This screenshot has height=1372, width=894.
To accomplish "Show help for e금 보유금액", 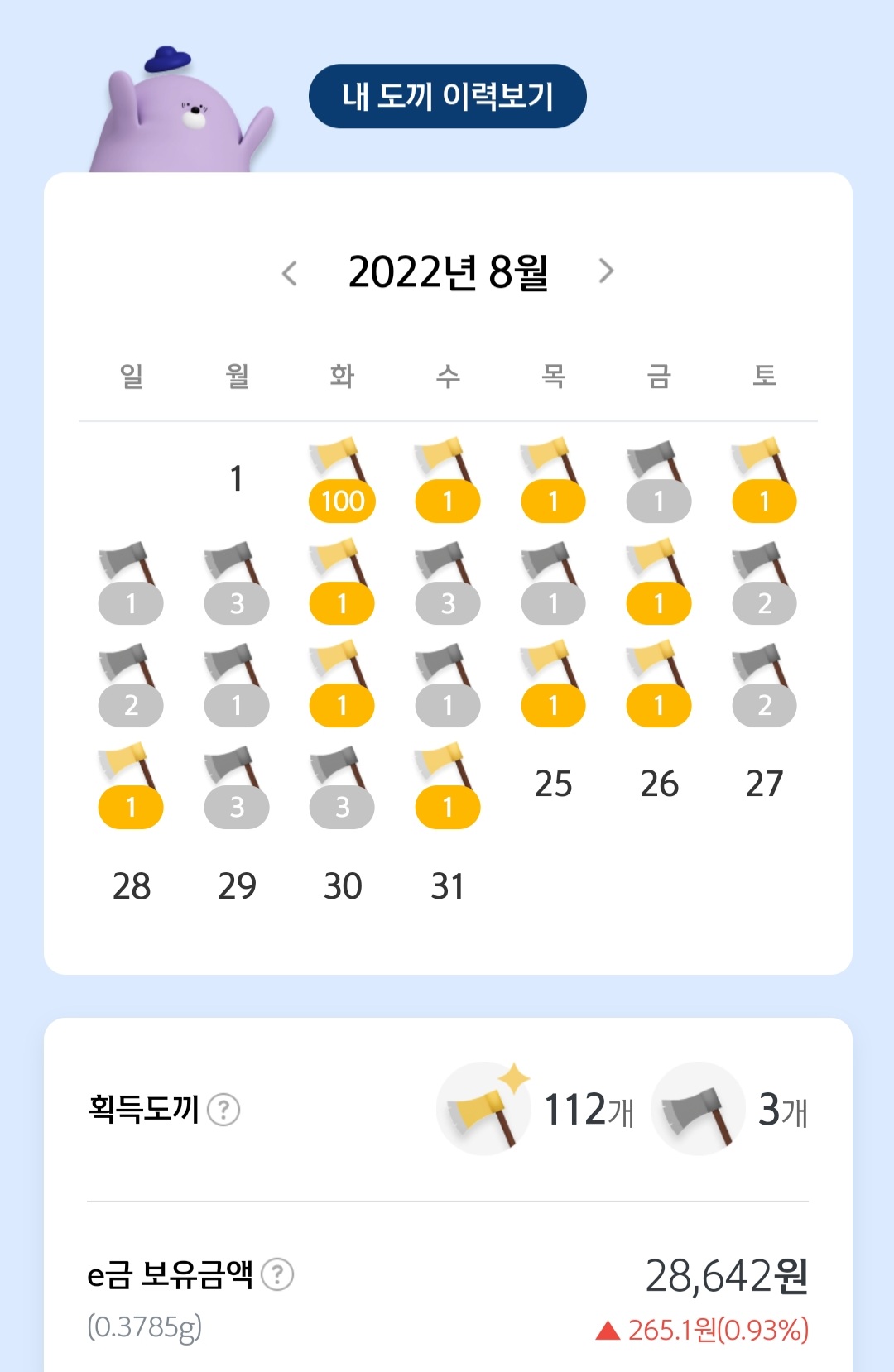I will pyautogui.click(x=277, y=1274).
